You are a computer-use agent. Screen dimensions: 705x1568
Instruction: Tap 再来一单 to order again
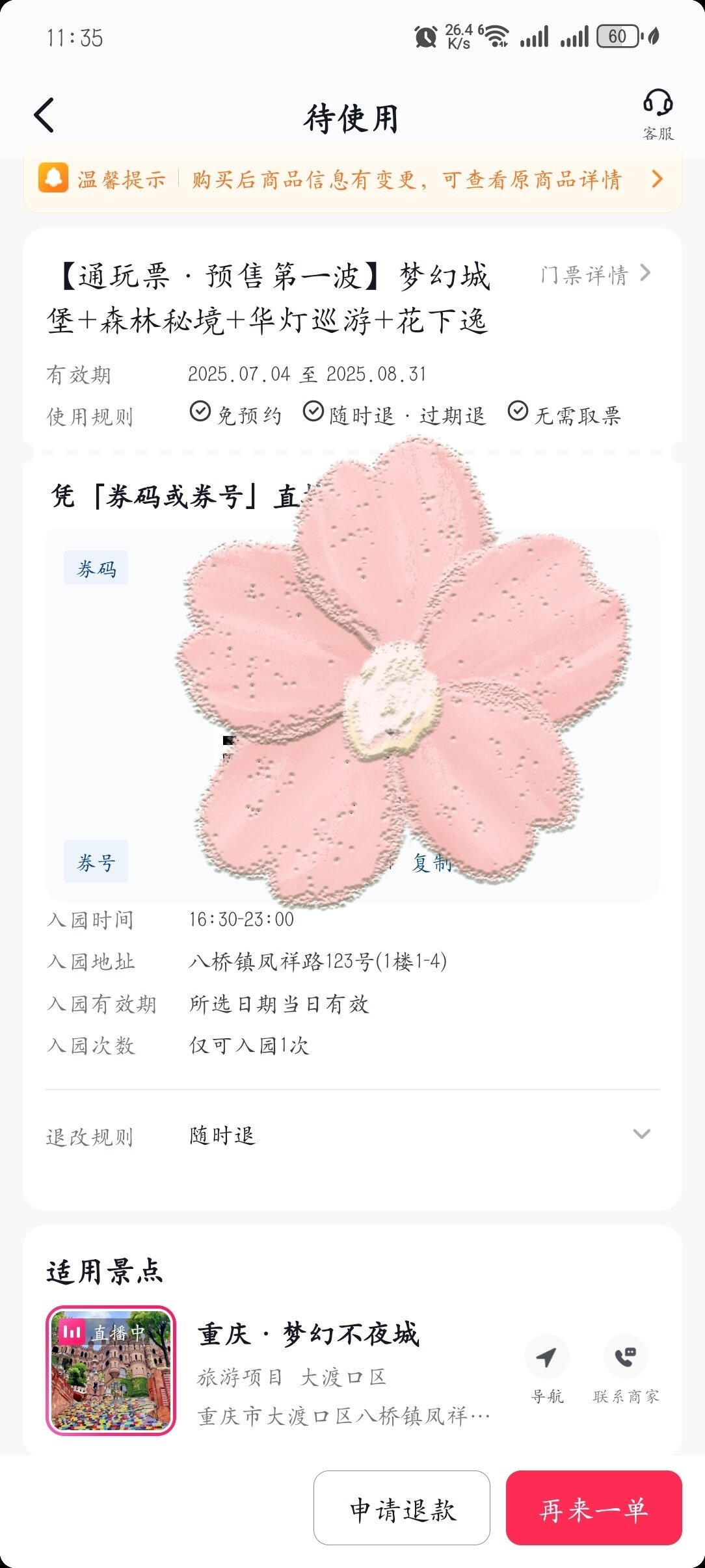pyautogui.click(x=593, y=1508)
